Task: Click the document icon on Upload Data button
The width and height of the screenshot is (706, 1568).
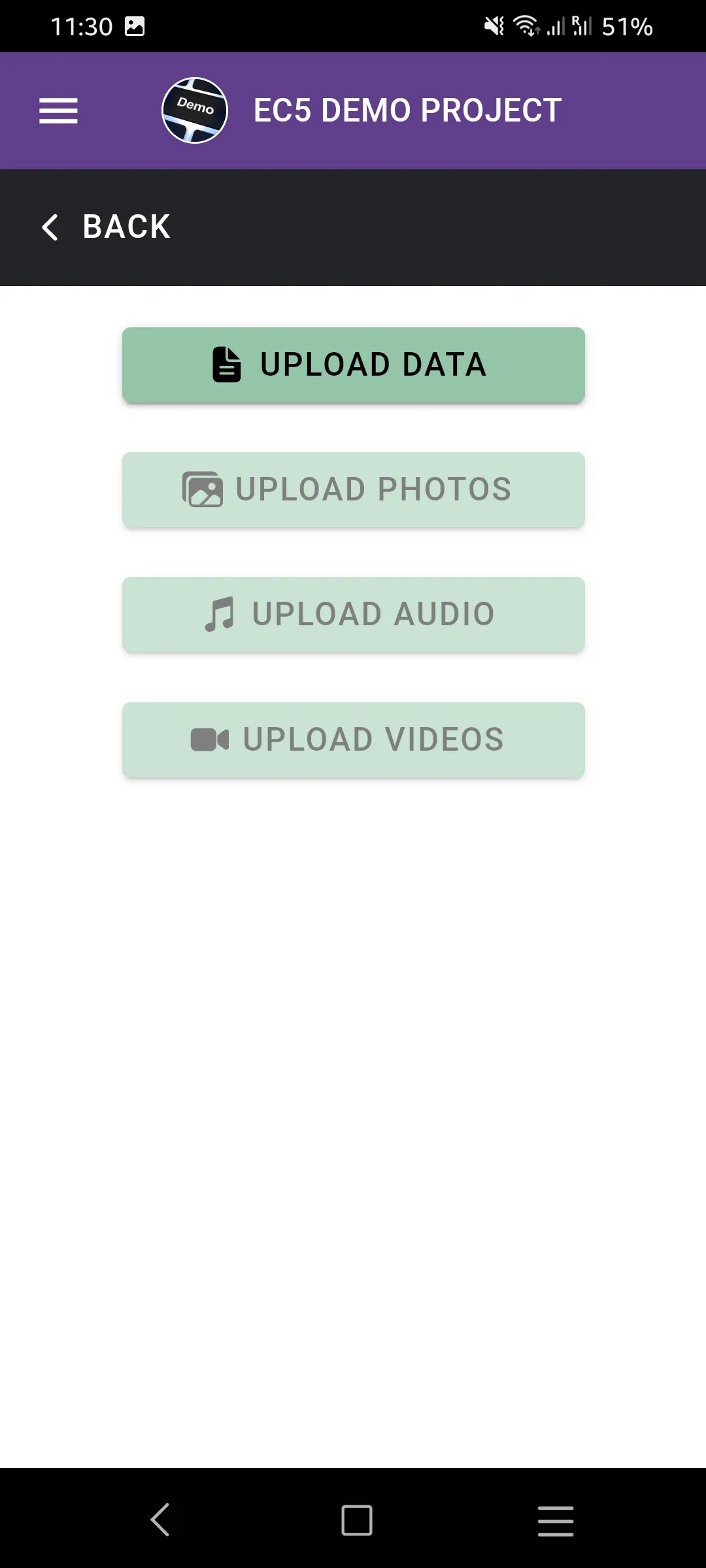Action: [x=226, y=365]
